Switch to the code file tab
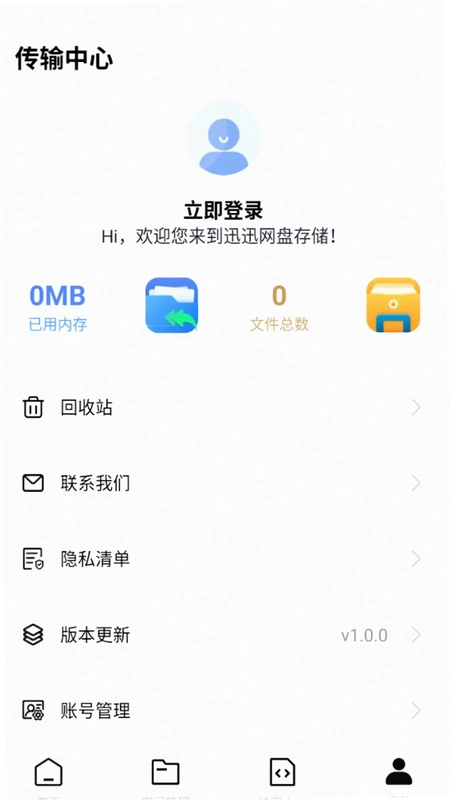The width and height of the screenshot is (450, 800). [x=282, y=772]
